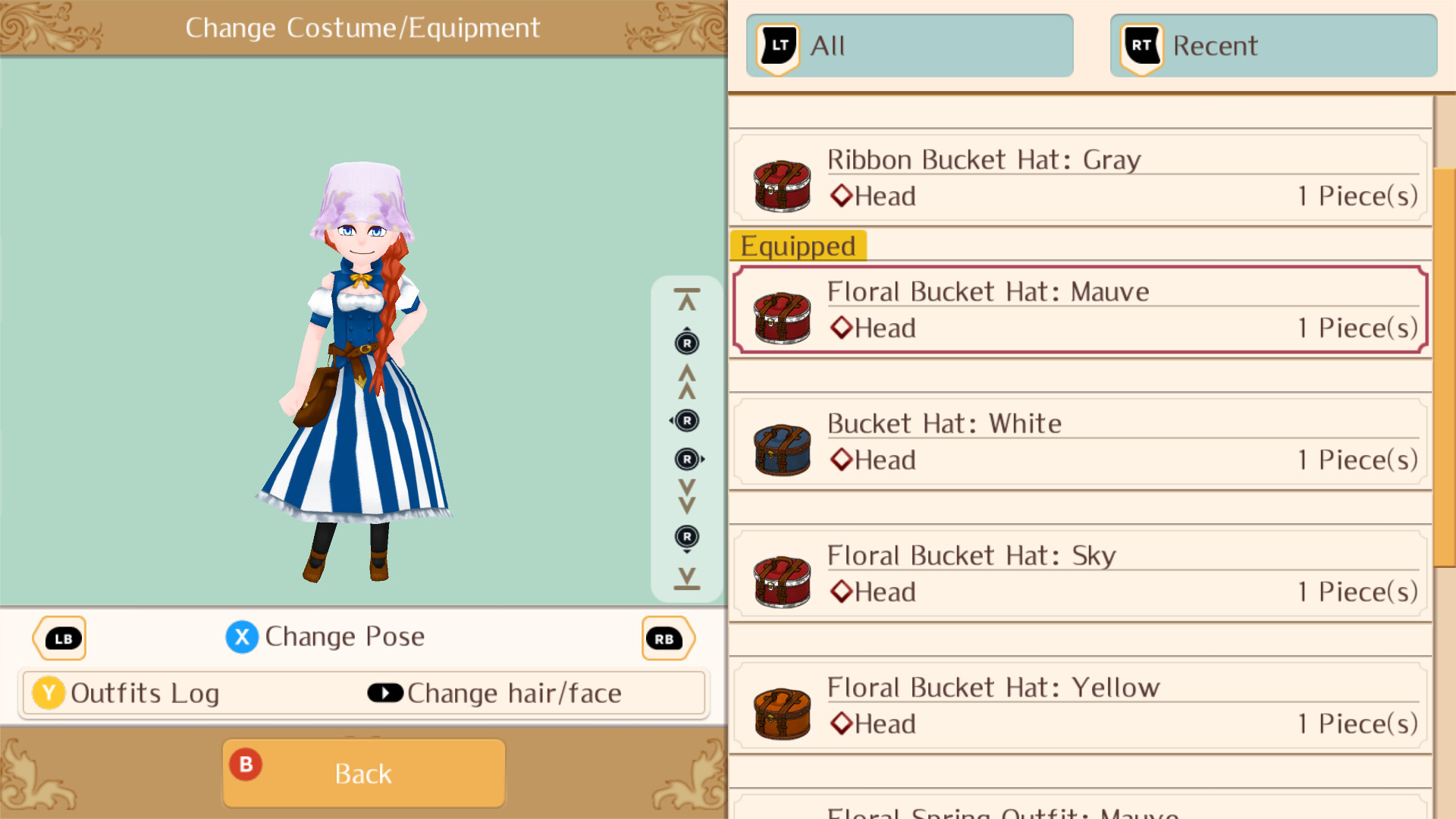
Task: Open Change hair/face
Action: pos(496,693)
